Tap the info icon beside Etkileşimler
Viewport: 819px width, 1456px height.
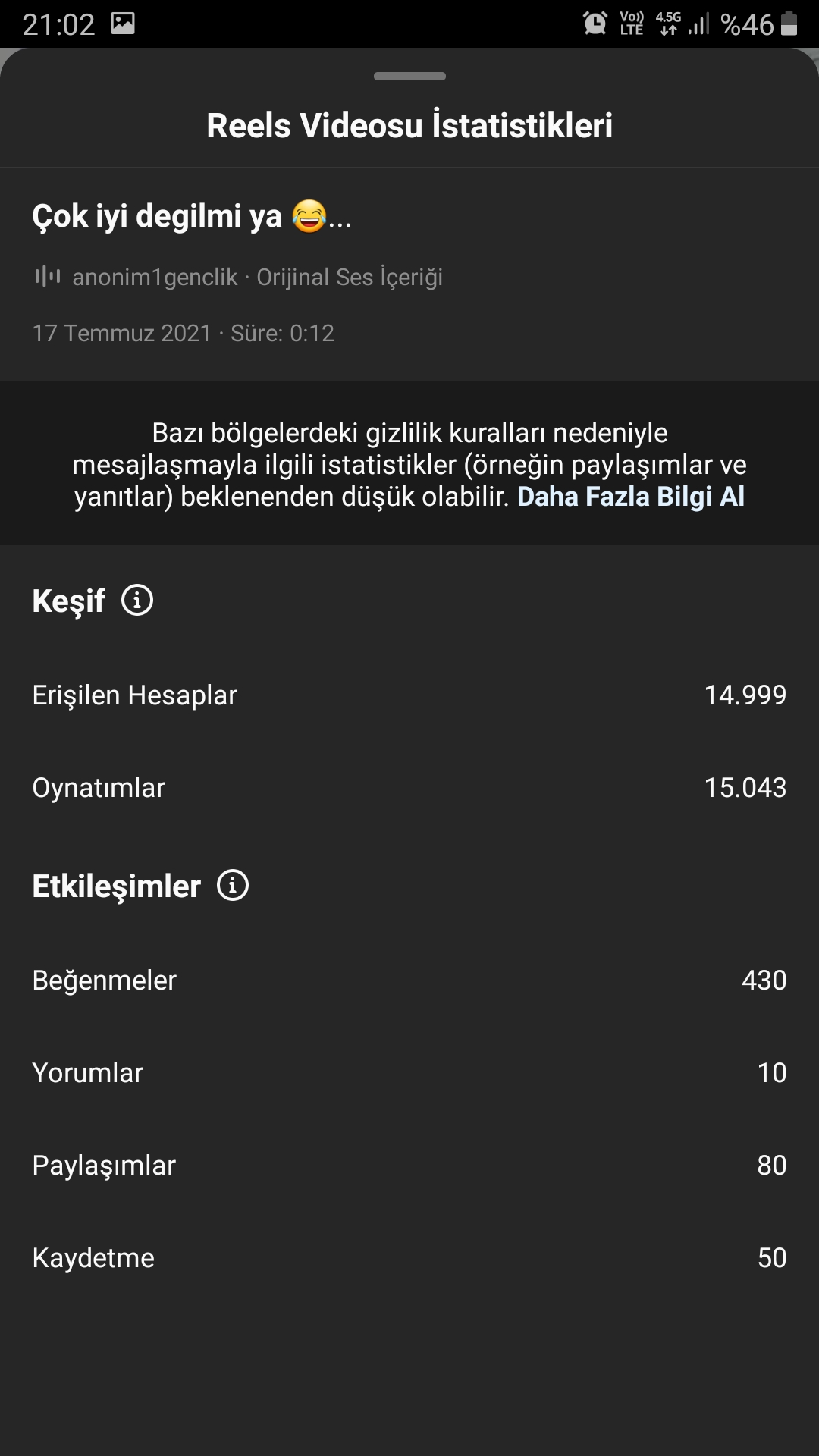pyautogui.click(x=233, y=886)
